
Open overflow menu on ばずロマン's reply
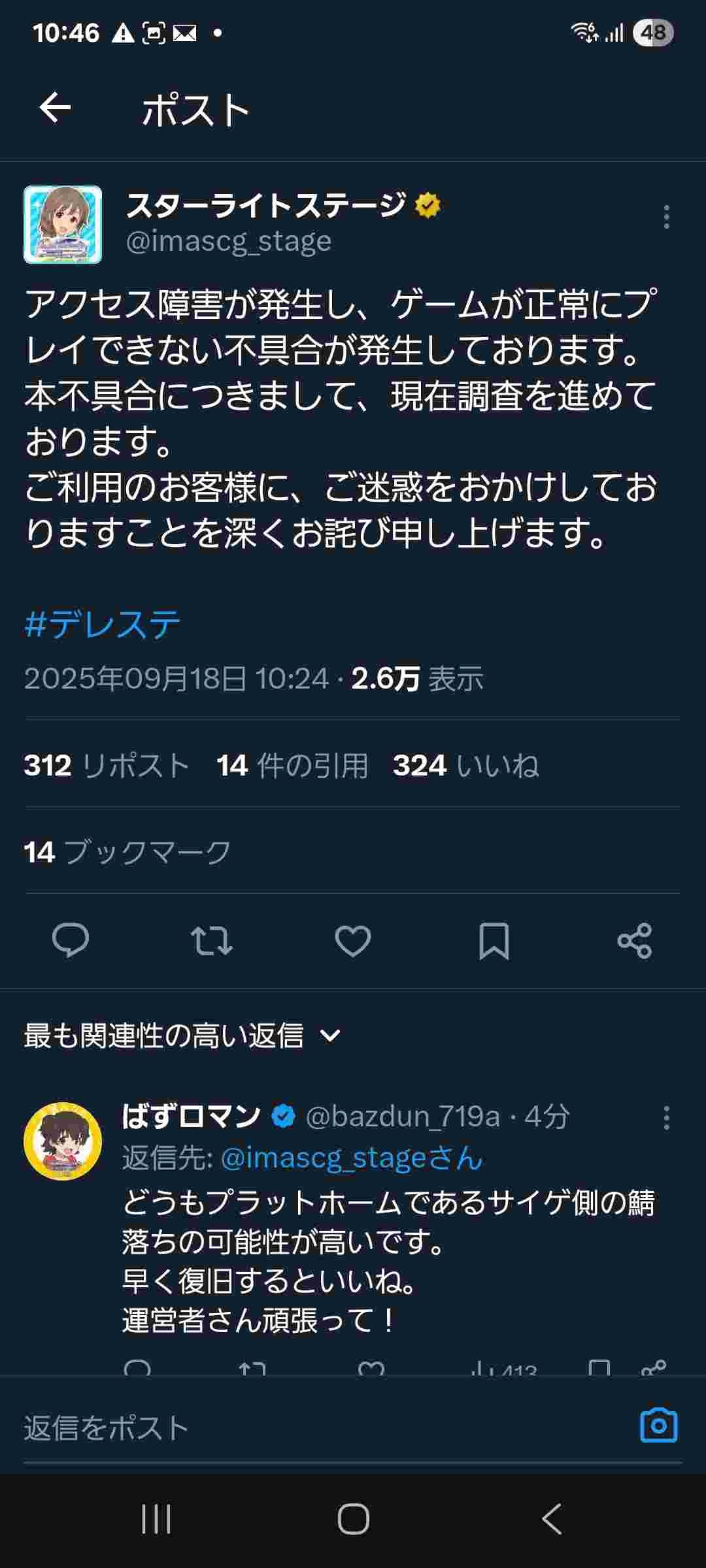tap(666, 1118)
